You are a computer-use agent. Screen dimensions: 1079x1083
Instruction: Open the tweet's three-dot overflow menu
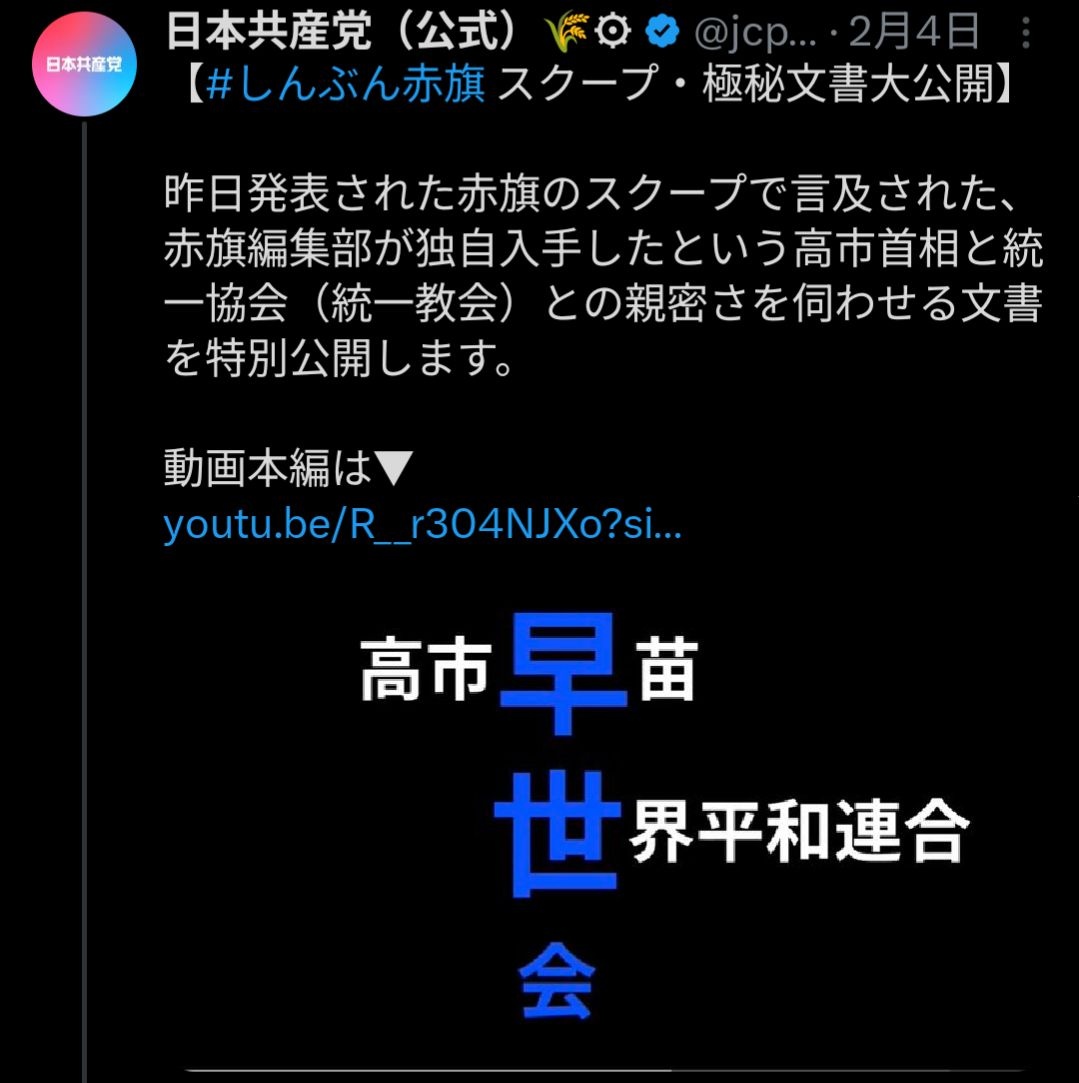(1026, 32)
